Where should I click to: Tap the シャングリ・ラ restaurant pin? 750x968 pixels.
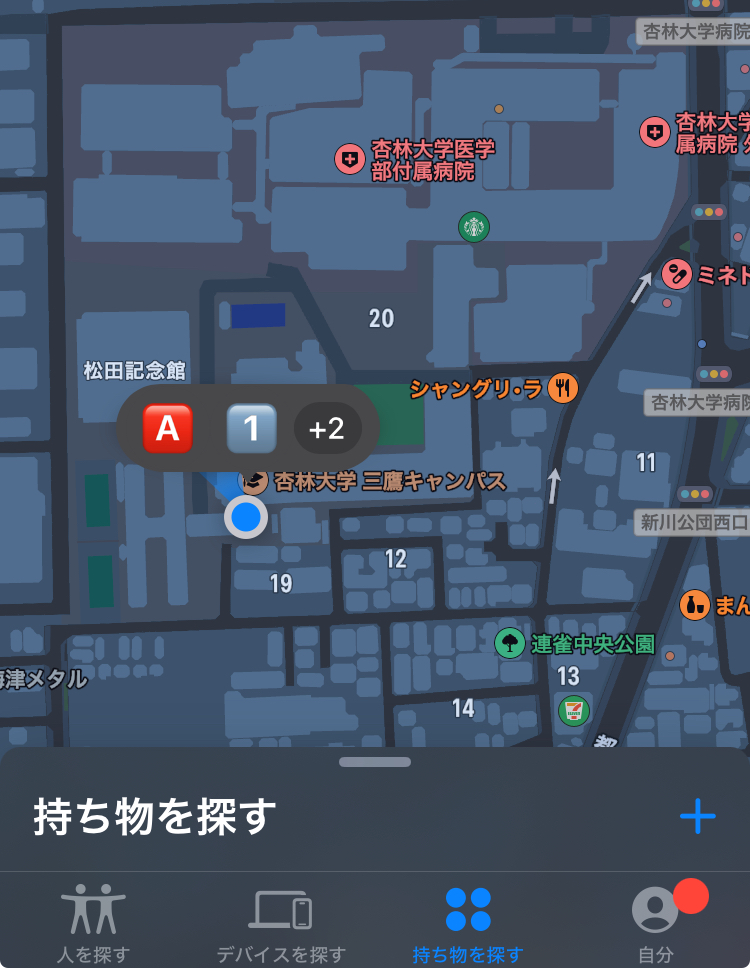[563, 389]
